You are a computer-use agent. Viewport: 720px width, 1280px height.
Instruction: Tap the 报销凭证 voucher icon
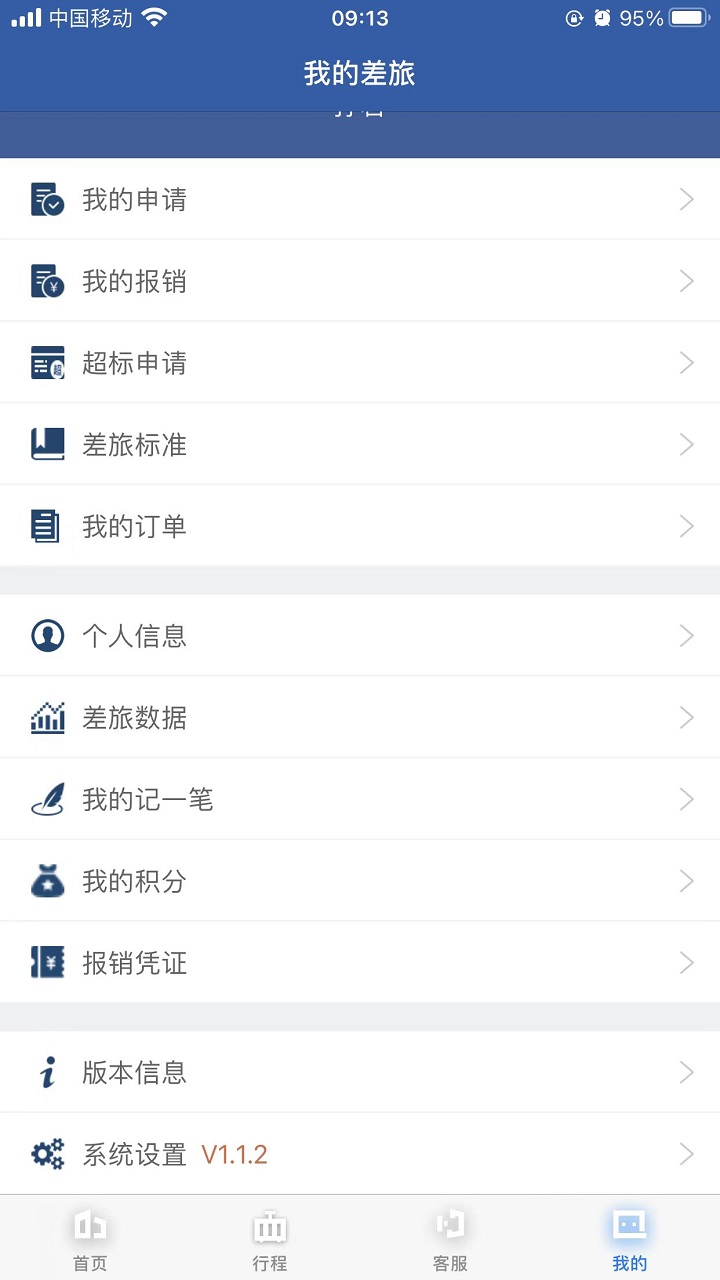click(x=47, y=963)
